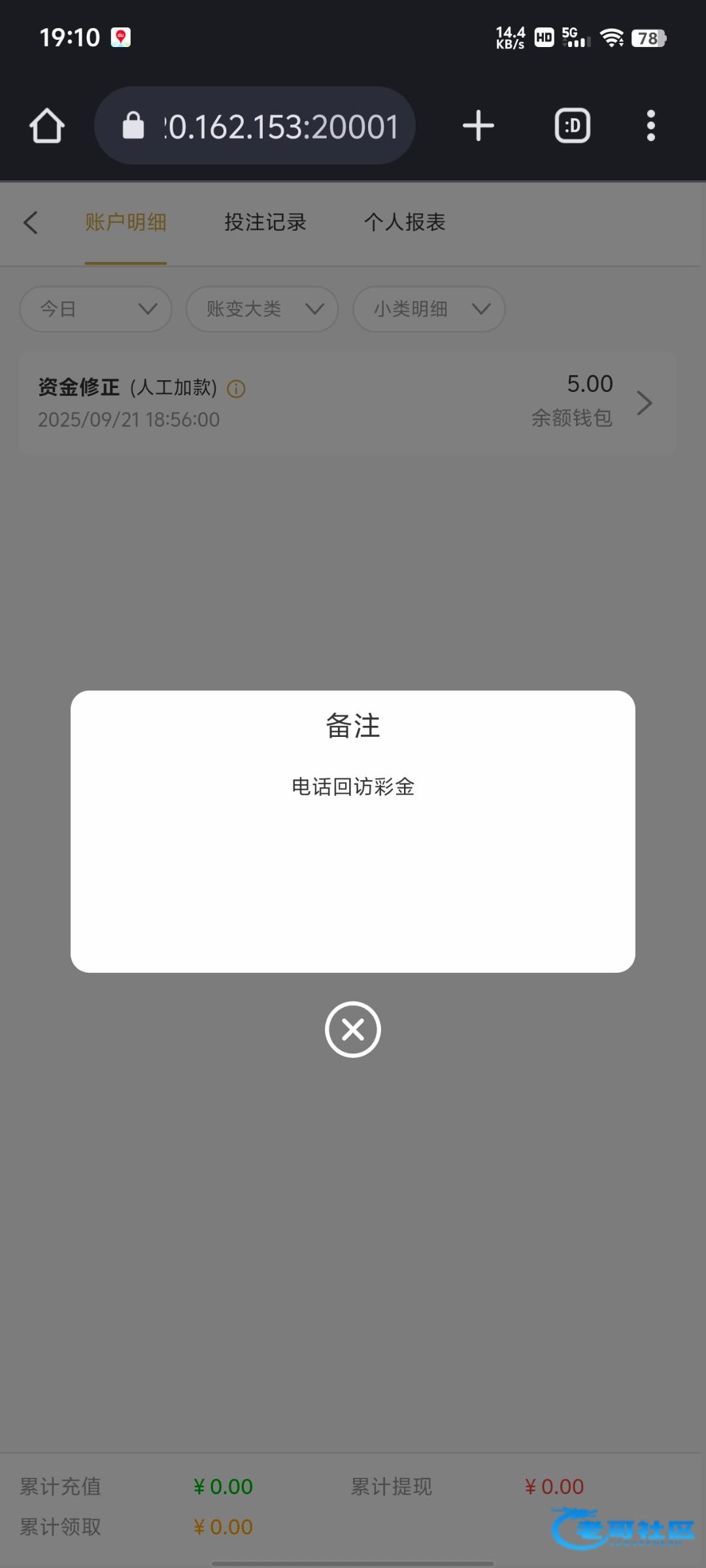The width and height of the screenshot is (706, 1568).
Task: Expand the 账变大类 dropdown
Action: (x=262, y=308)
